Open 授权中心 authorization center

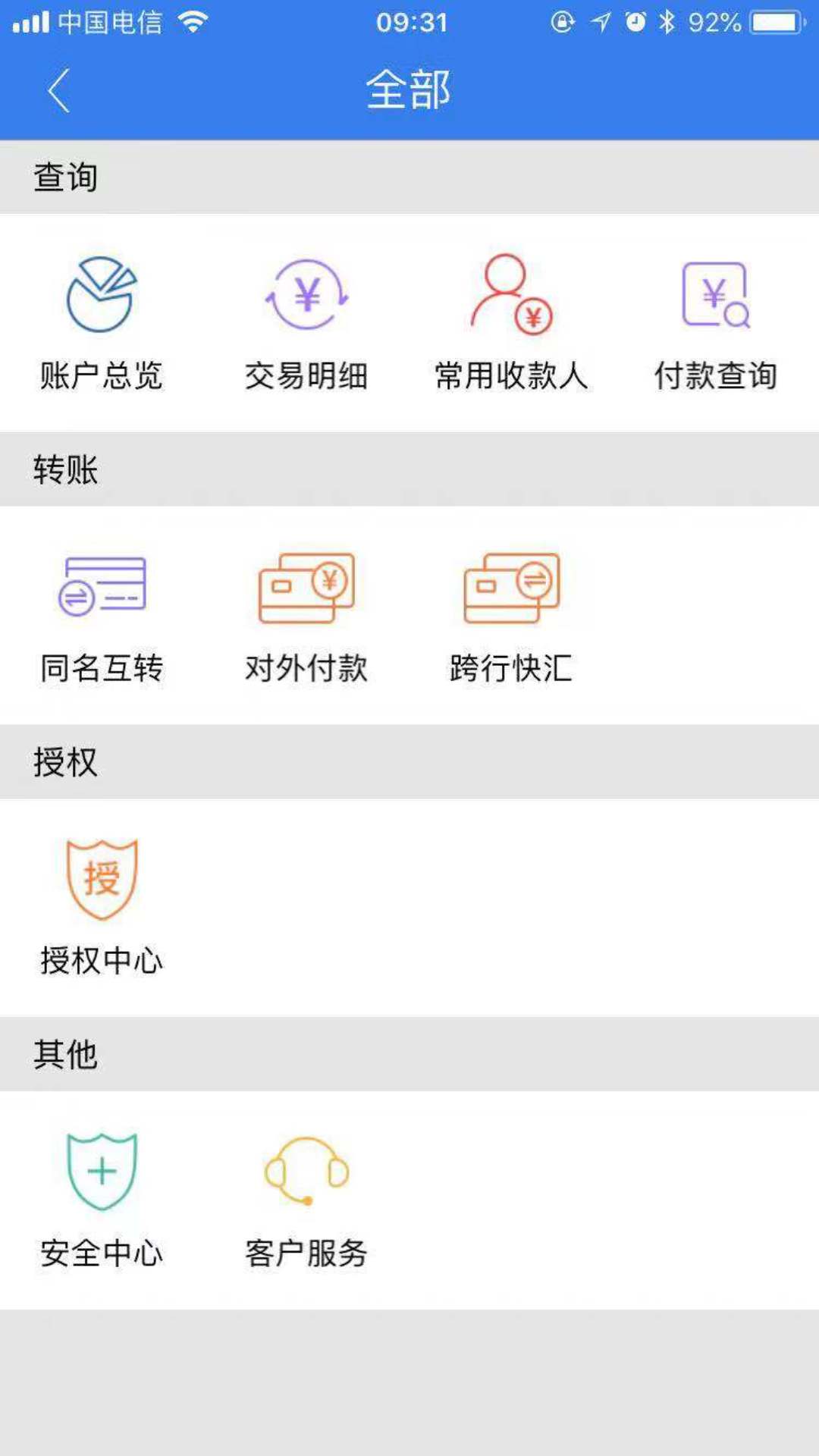(102, 908)
